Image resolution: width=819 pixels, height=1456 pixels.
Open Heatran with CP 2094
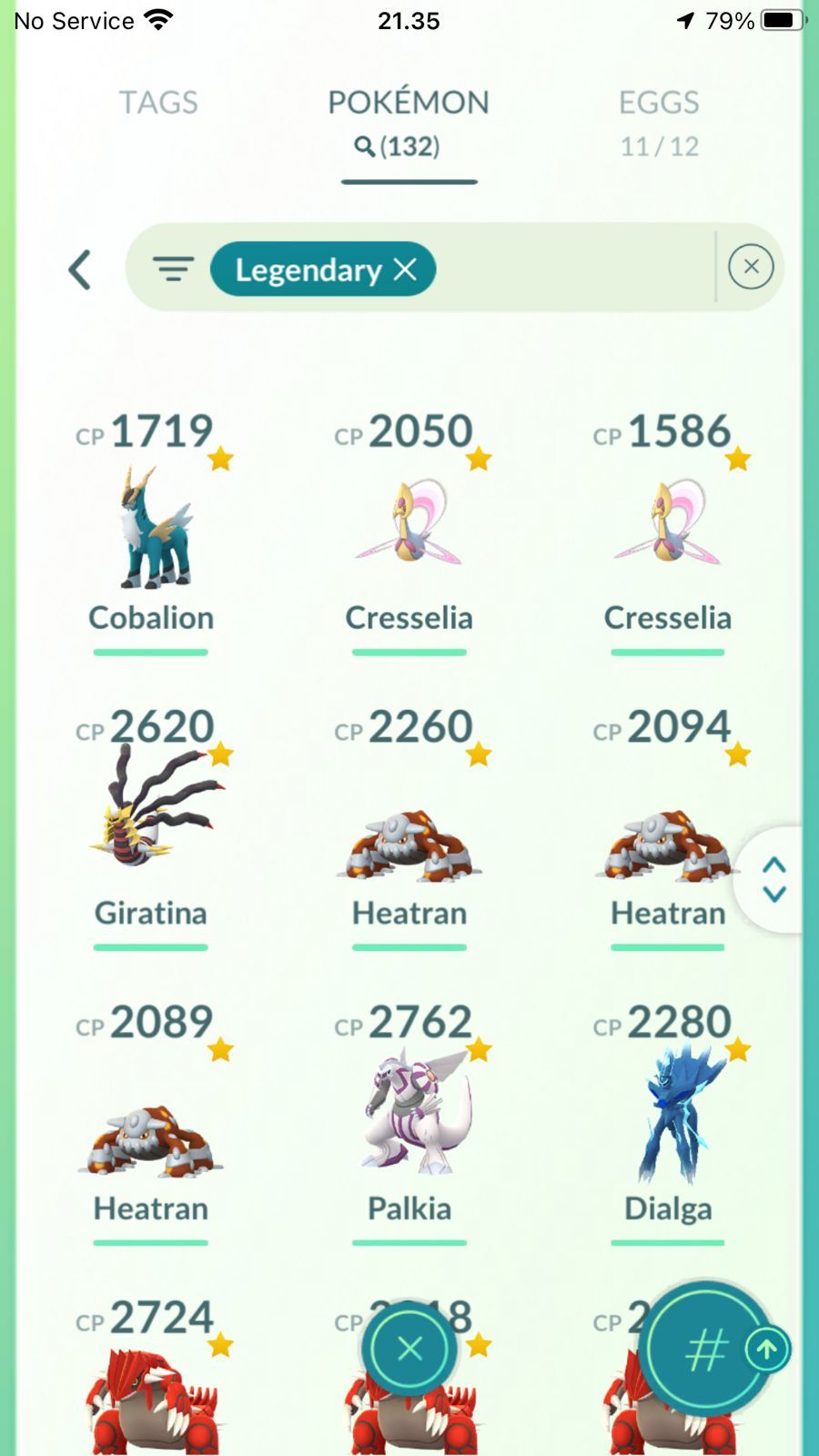tap(668, 828)
